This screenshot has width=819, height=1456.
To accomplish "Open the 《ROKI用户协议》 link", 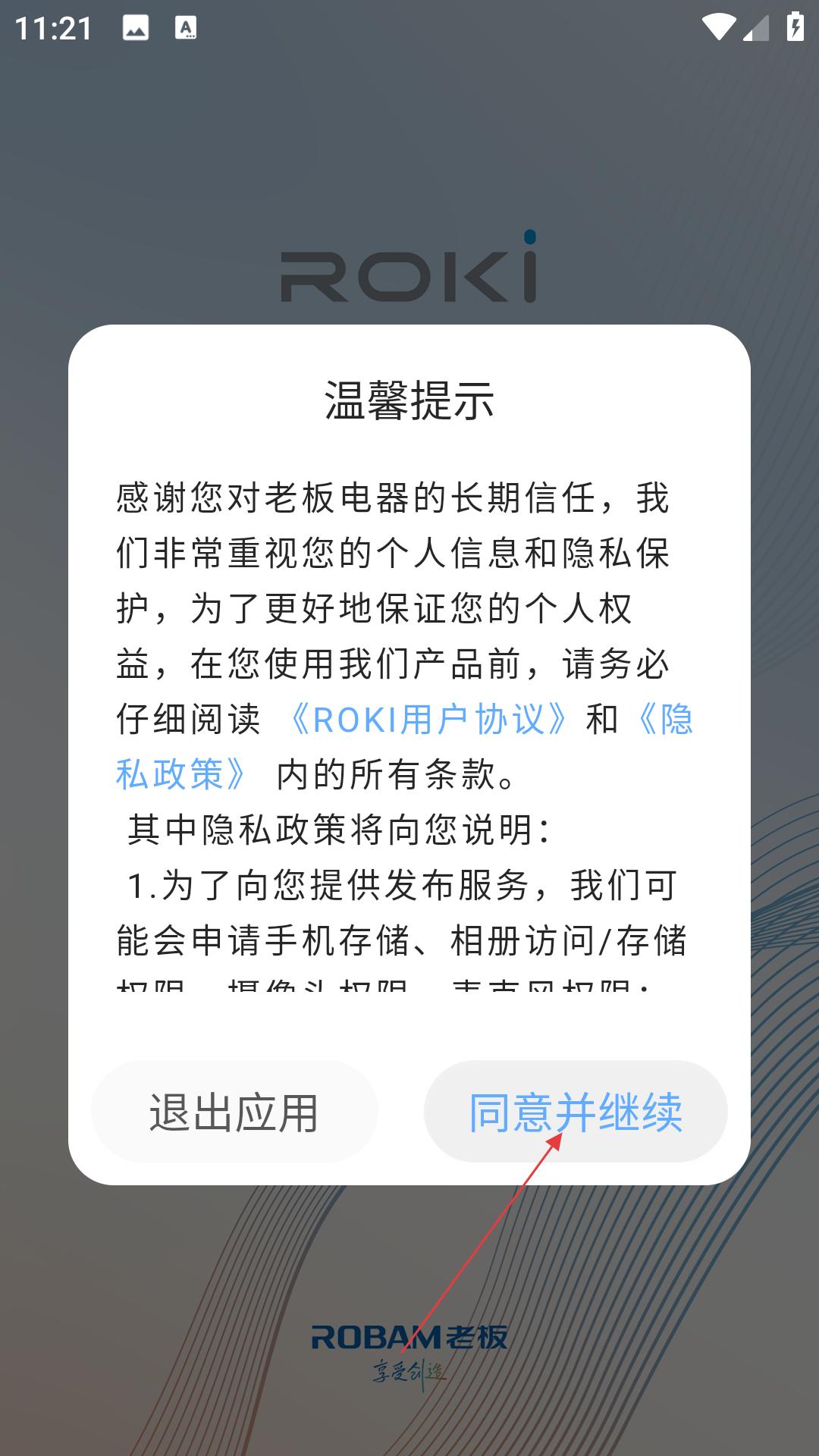I will coord(428,720).
